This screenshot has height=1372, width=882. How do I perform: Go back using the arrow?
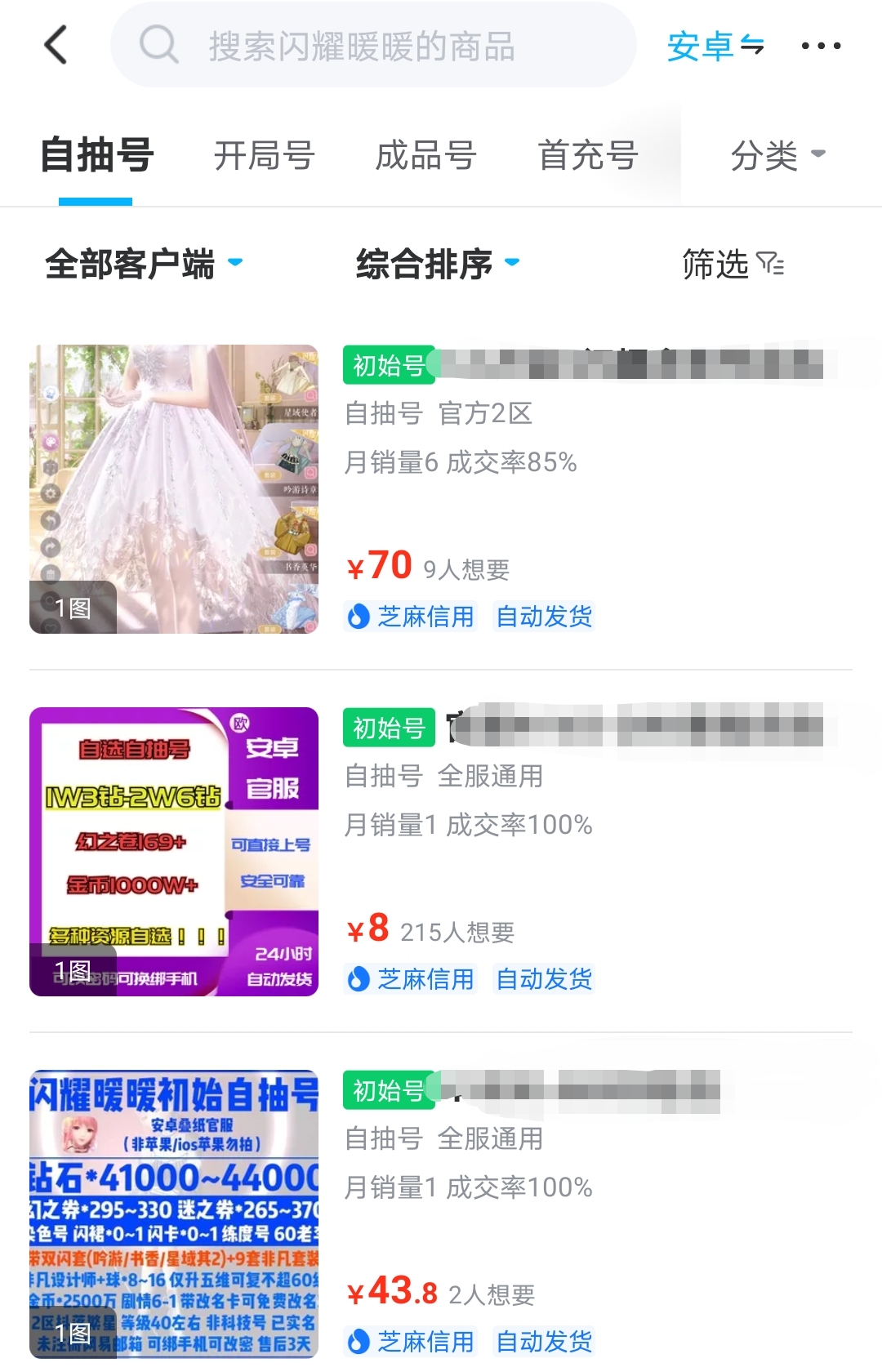click(x=56, y=45)
